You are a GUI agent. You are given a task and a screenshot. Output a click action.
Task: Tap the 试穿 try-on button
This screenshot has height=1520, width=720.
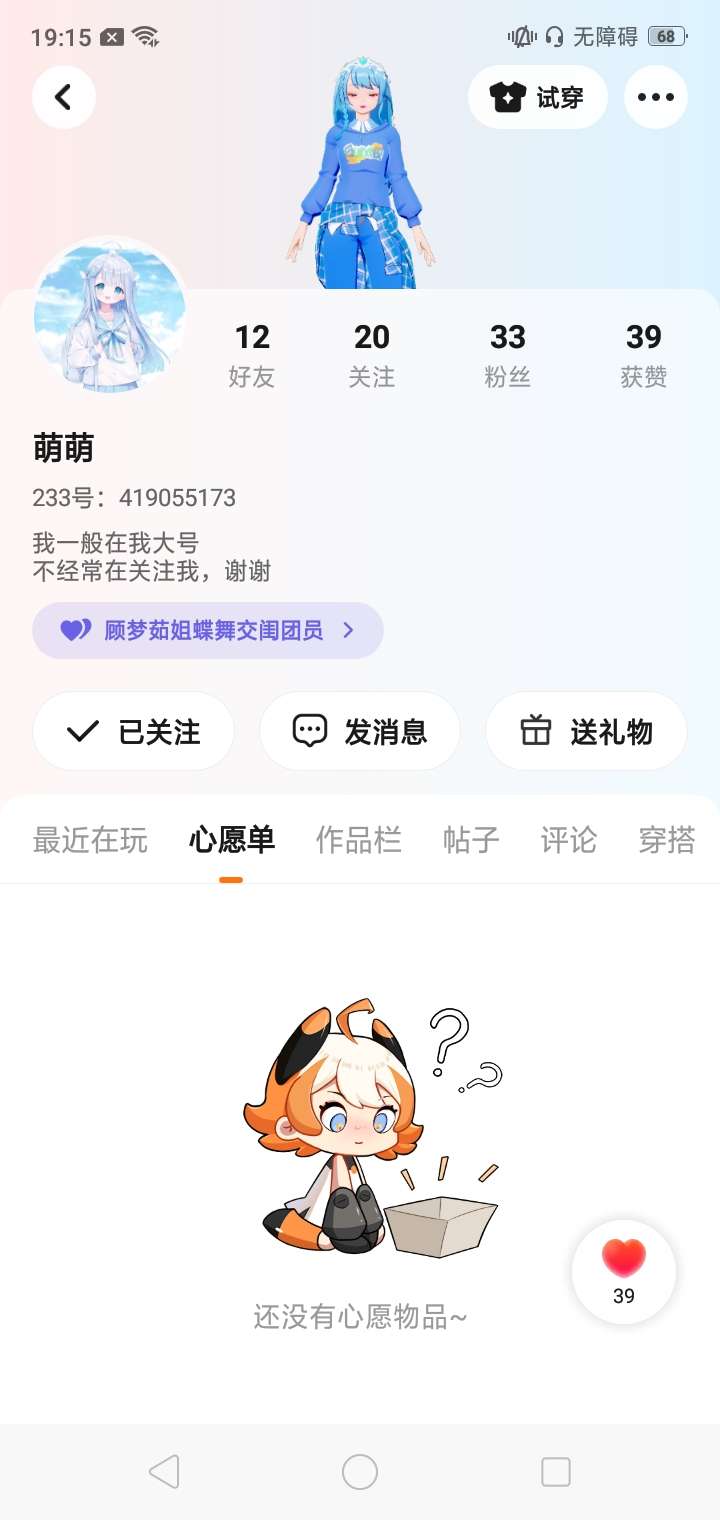[x=537, y=97]
